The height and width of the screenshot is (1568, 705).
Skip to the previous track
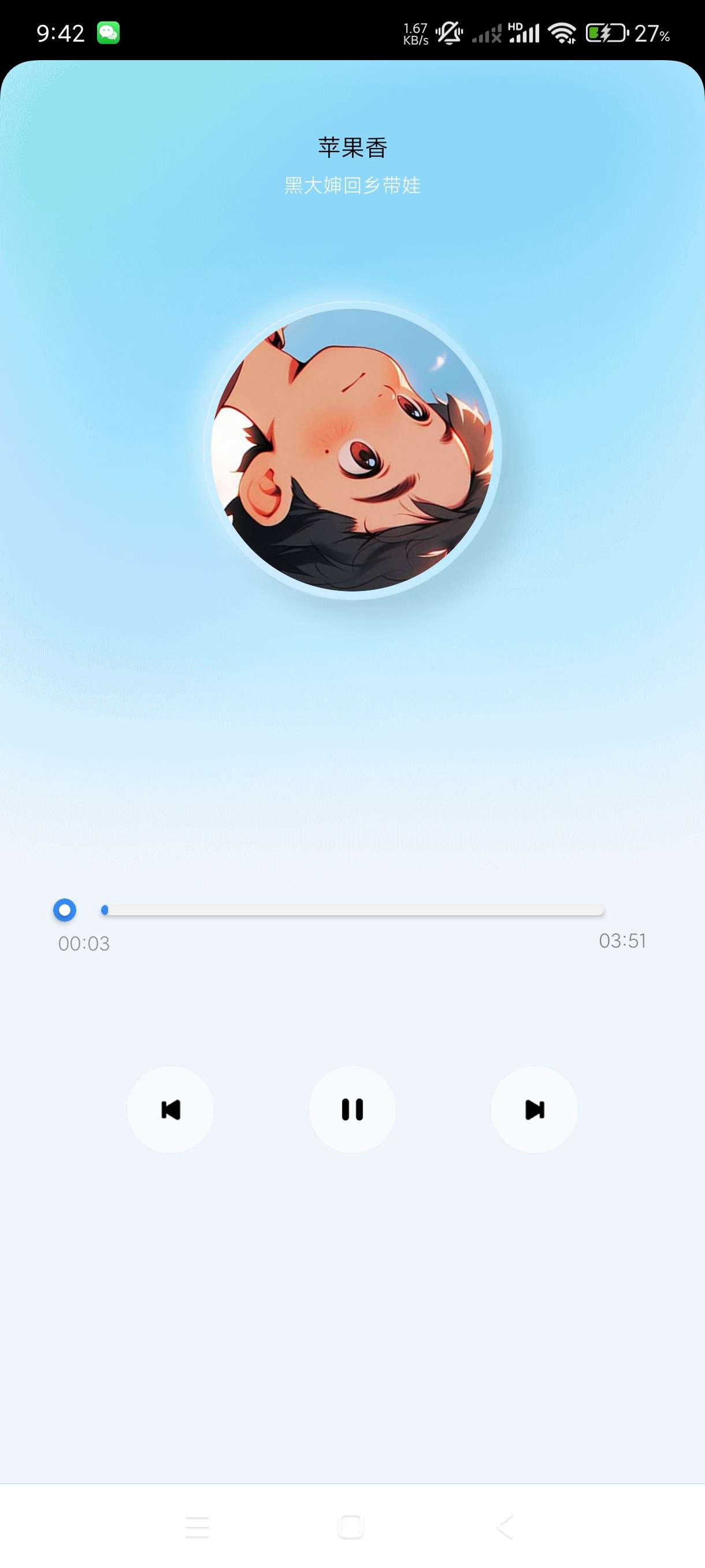click(170, 1109)
